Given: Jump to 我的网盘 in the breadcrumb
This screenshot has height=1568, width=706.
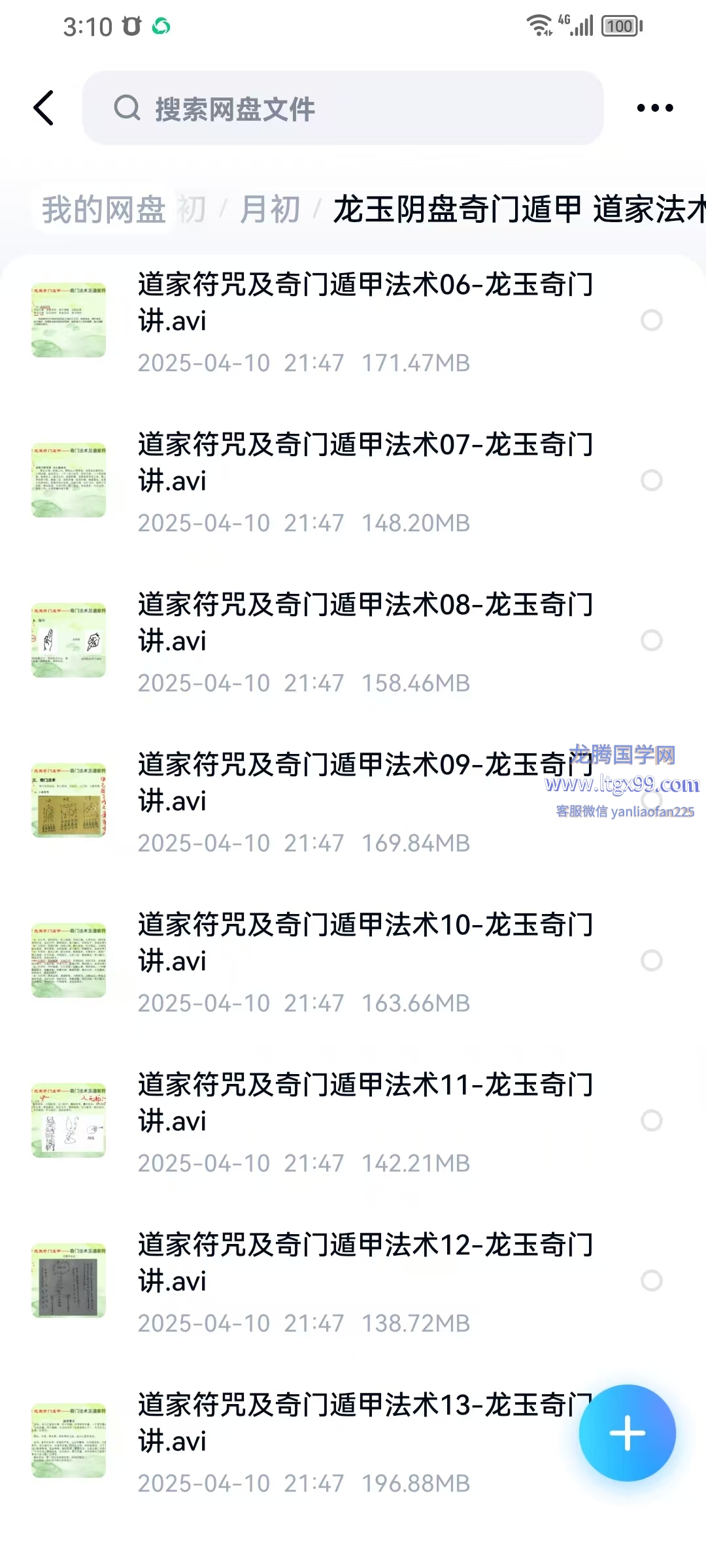Looking at the screenshot, I should point(104,210).
